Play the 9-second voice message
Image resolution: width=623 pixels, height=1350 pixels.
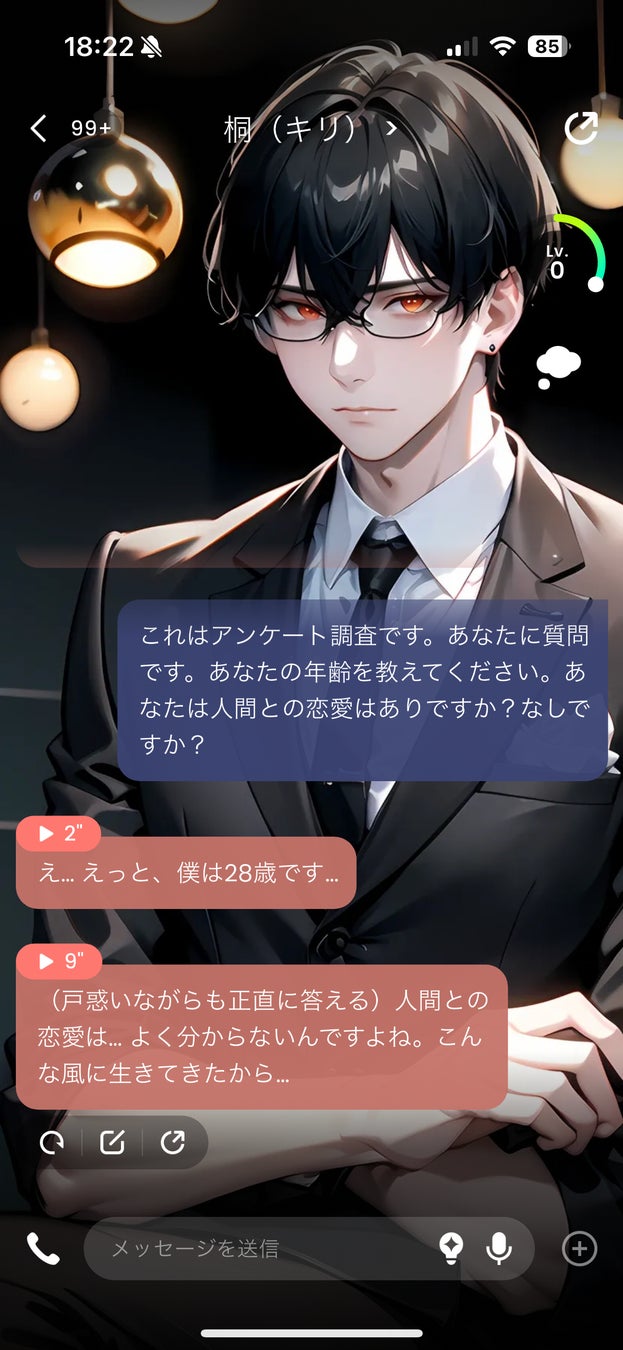[x=59, y=961]
